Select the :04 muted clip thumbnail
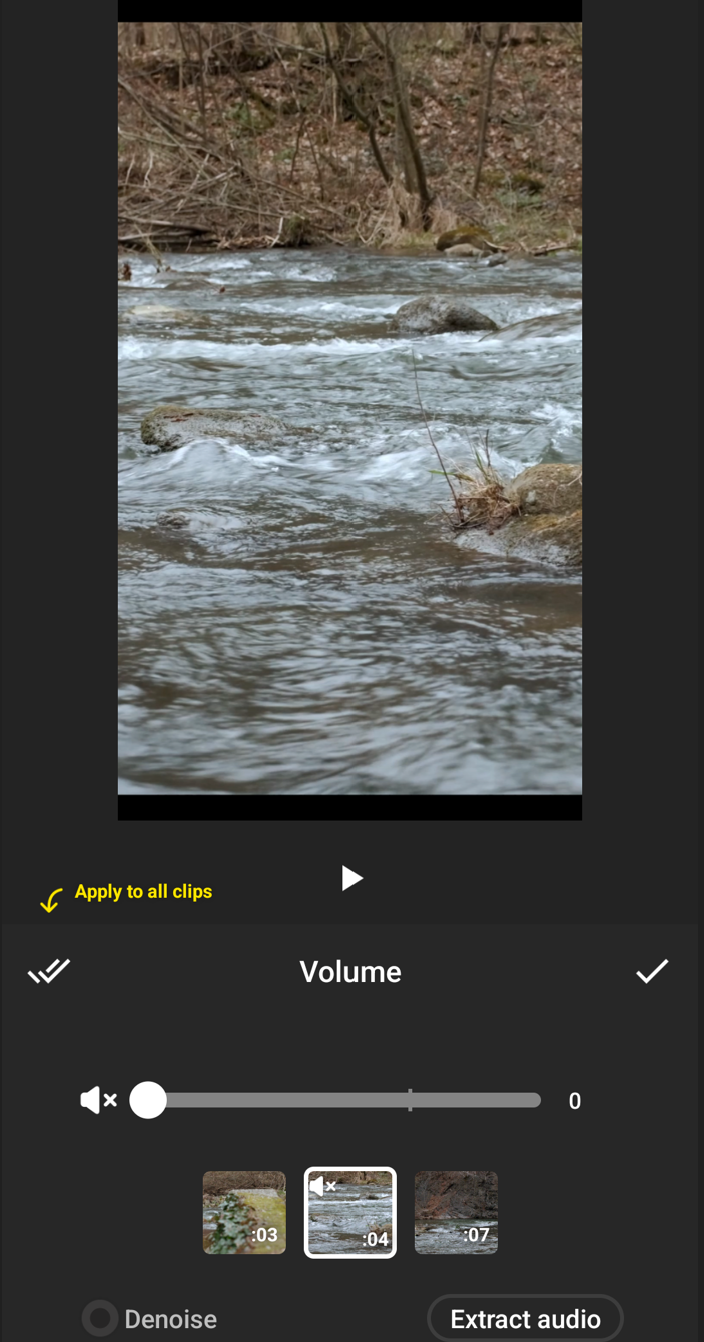The image size is (704, 1342). pyautogui.click(x=350, y=1212)
